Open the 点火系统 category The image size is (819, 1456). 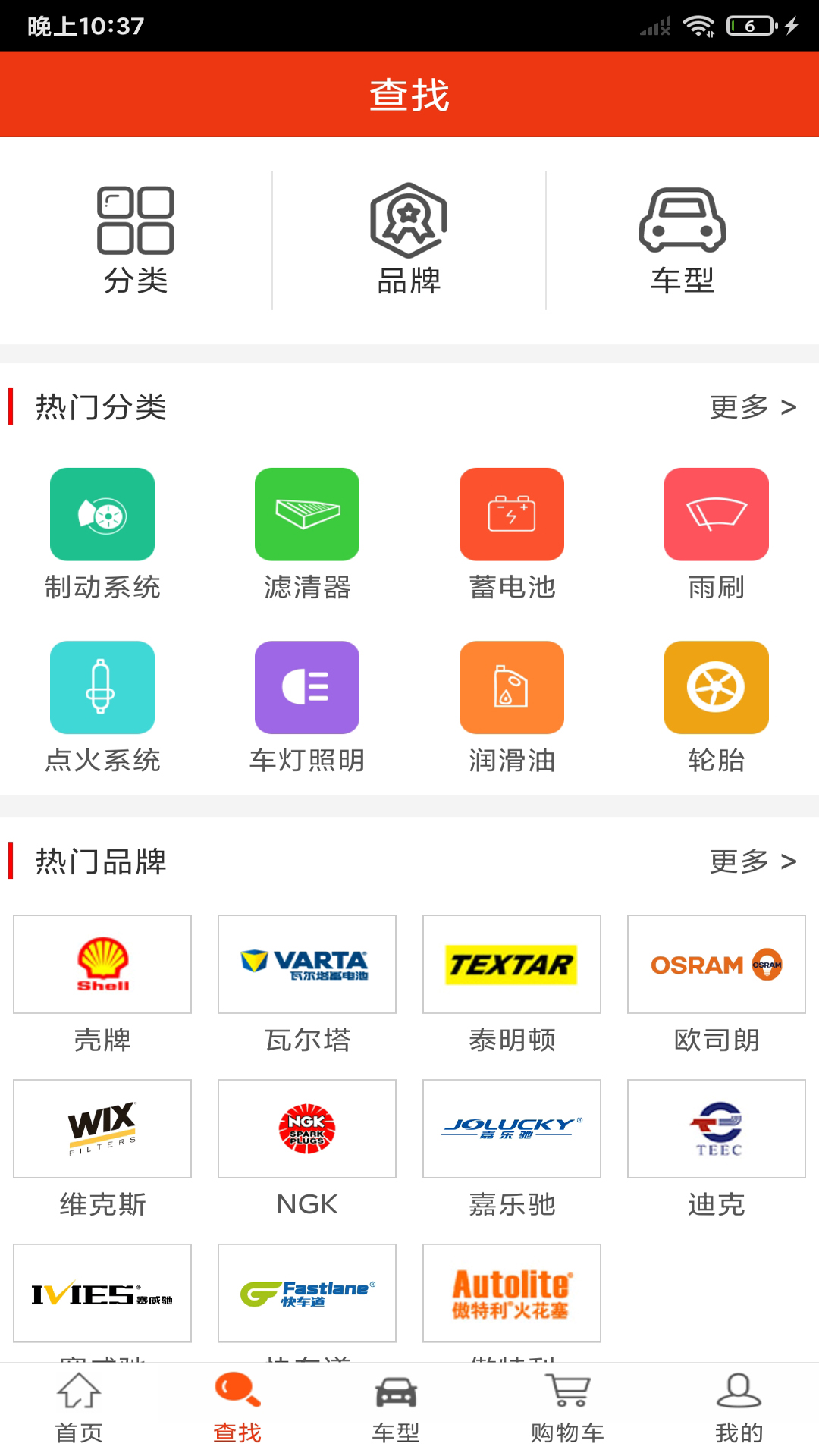click(102, 708)
